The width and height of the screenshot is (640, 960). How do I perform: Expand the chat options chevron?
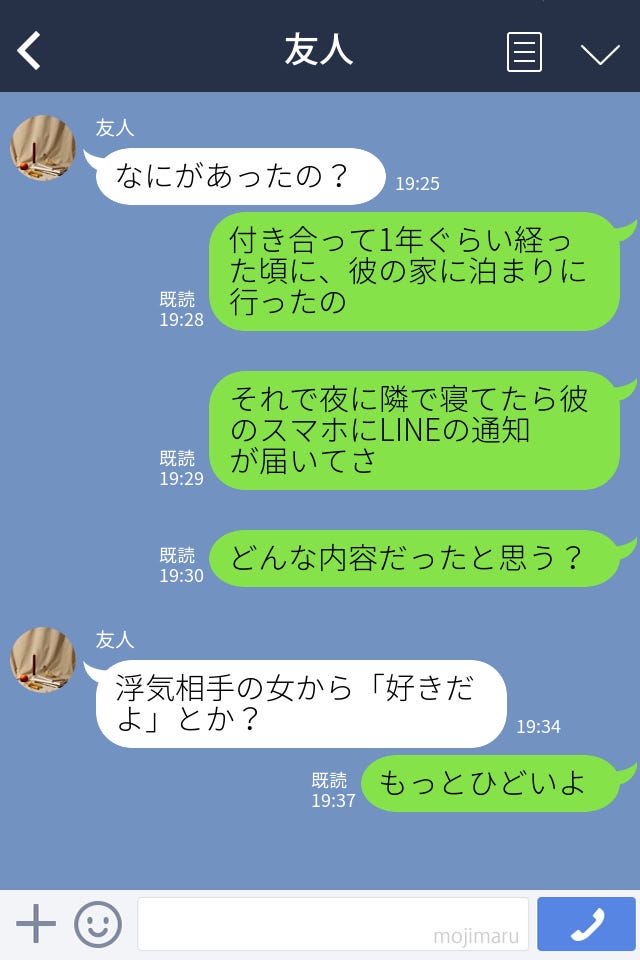click(x=600, y=53)
